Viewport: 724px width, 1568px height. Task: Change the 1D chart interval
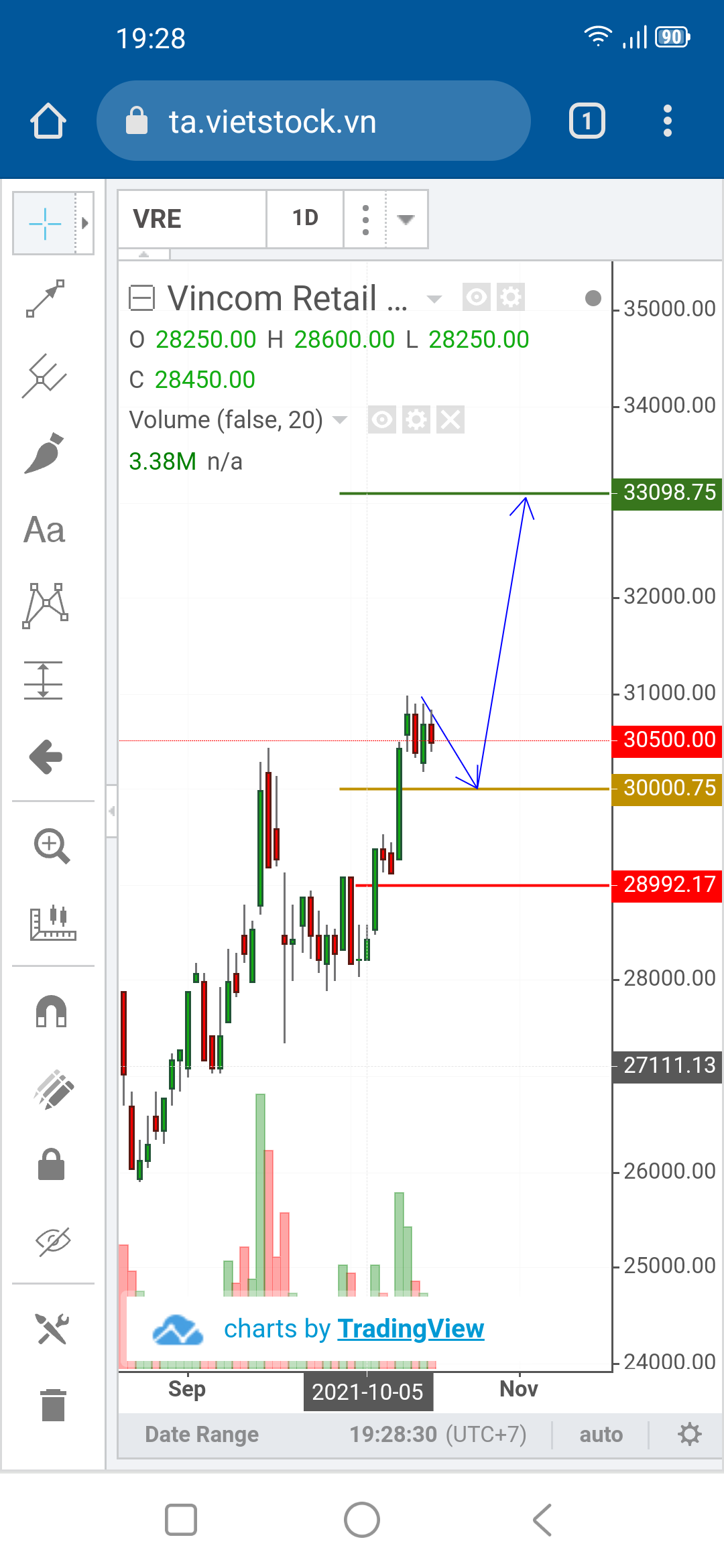305,218
